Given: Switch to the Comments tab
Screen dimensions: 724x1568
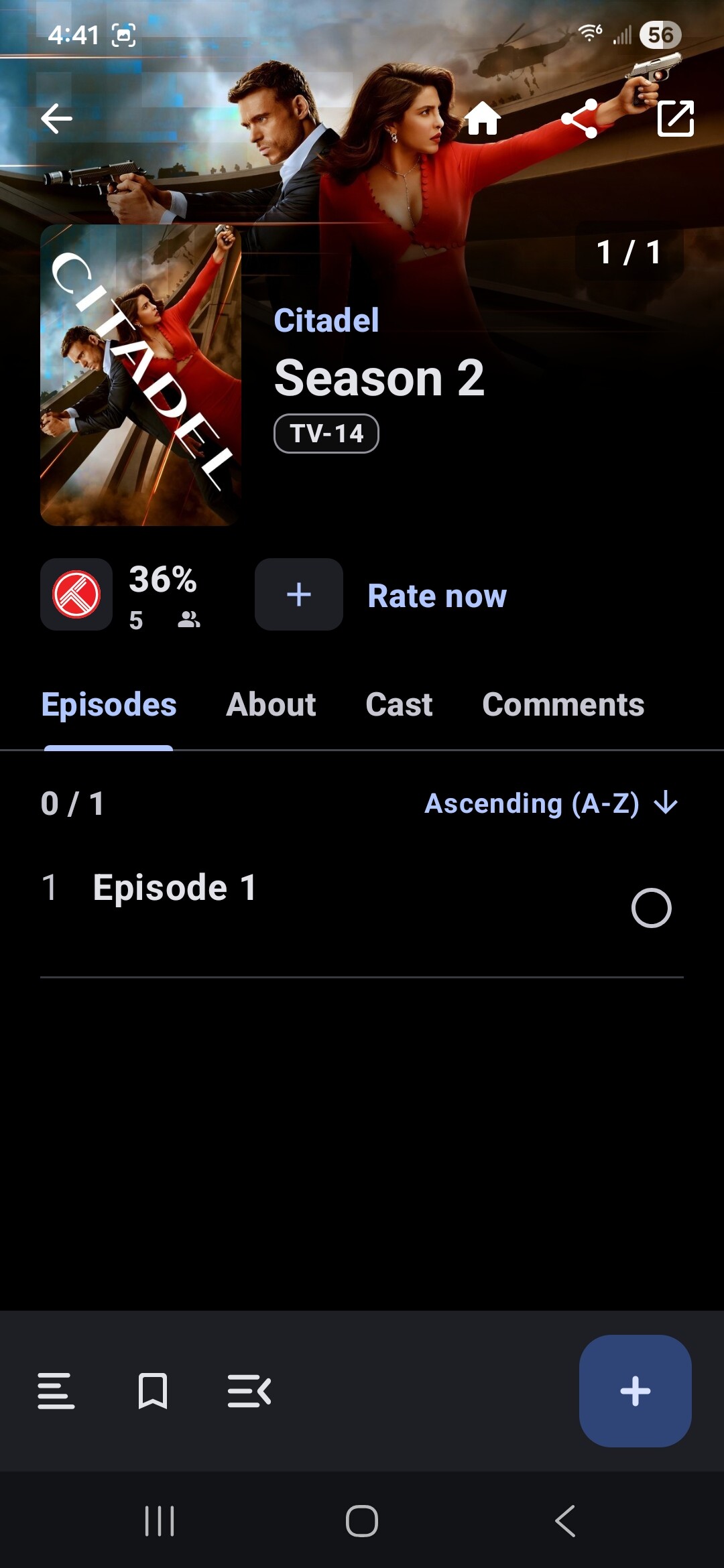Looking at the screenshot, I should (x=563, y=705).
